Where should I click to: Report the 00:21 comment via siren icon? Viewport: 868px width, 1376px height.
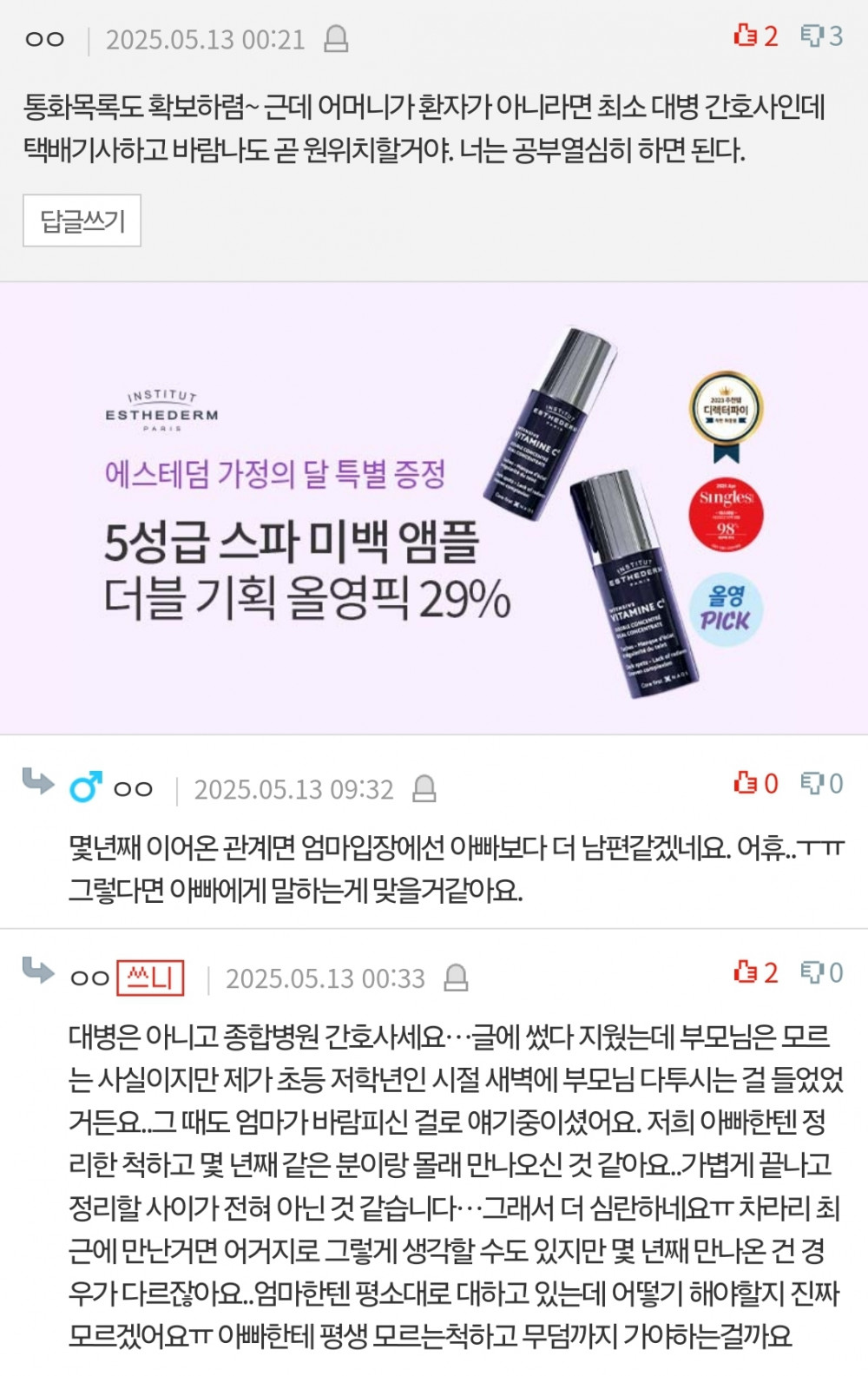point(336,39)
